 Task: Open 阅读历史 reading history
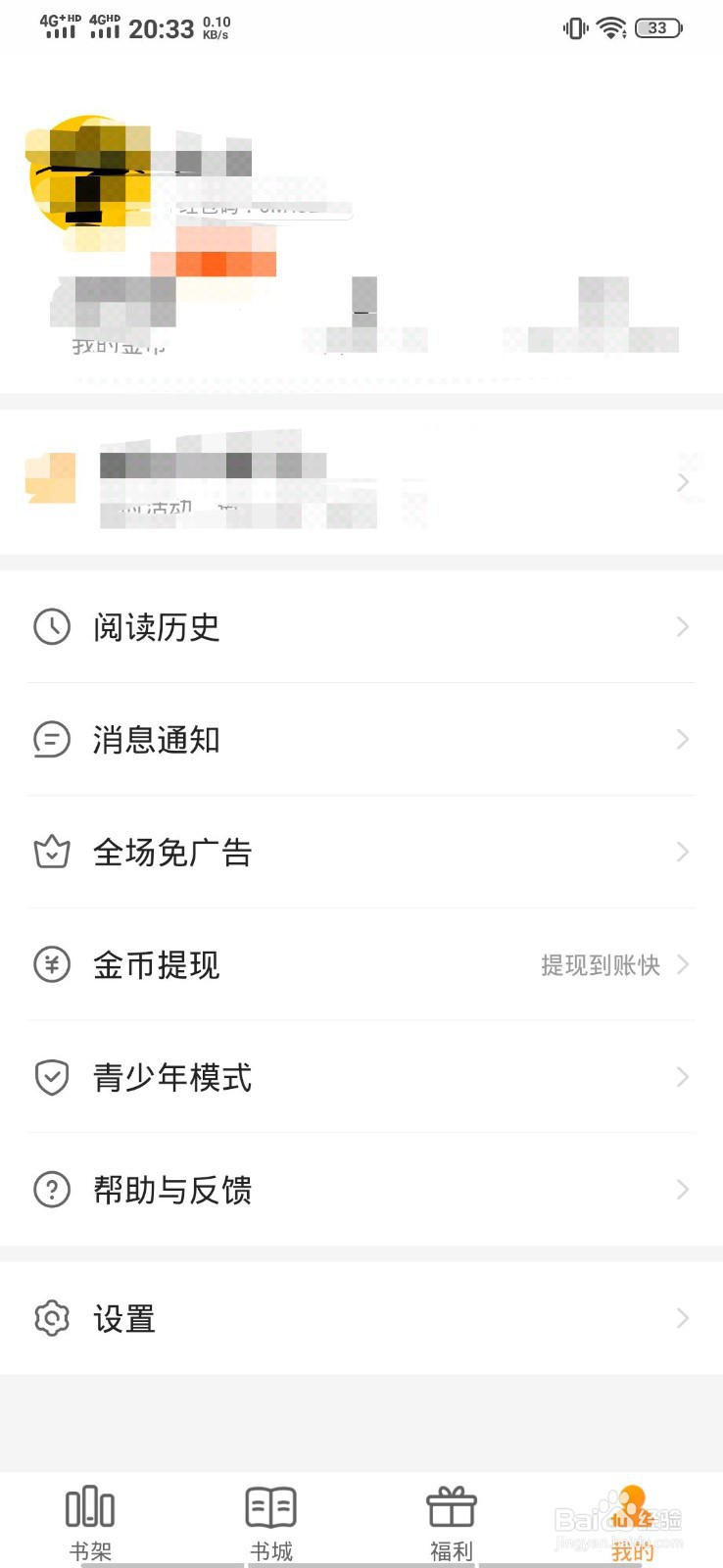(x=361, y=626)
